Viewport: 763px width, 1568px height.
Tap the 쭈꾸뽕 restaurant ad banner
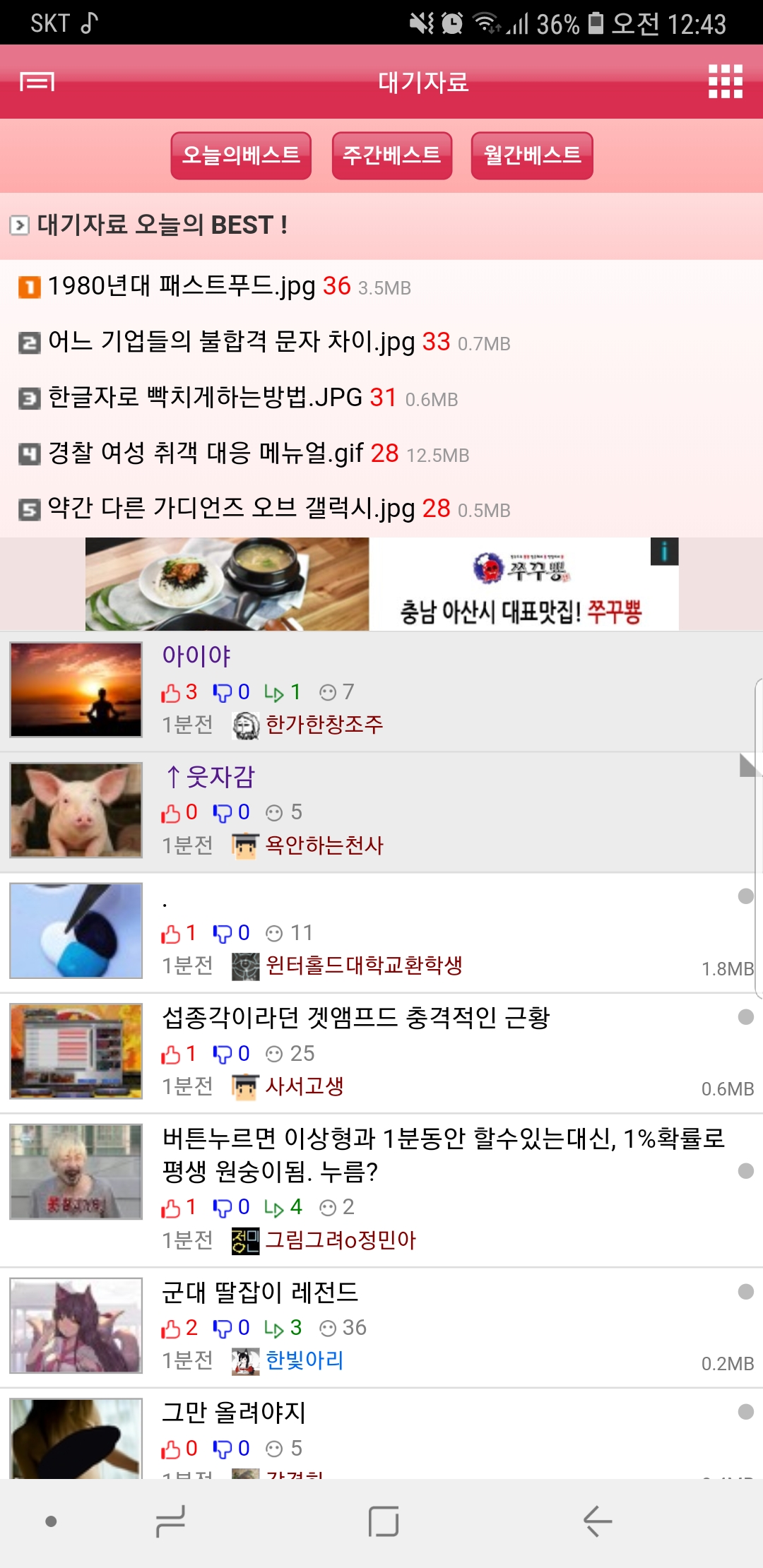coord(381,585)
